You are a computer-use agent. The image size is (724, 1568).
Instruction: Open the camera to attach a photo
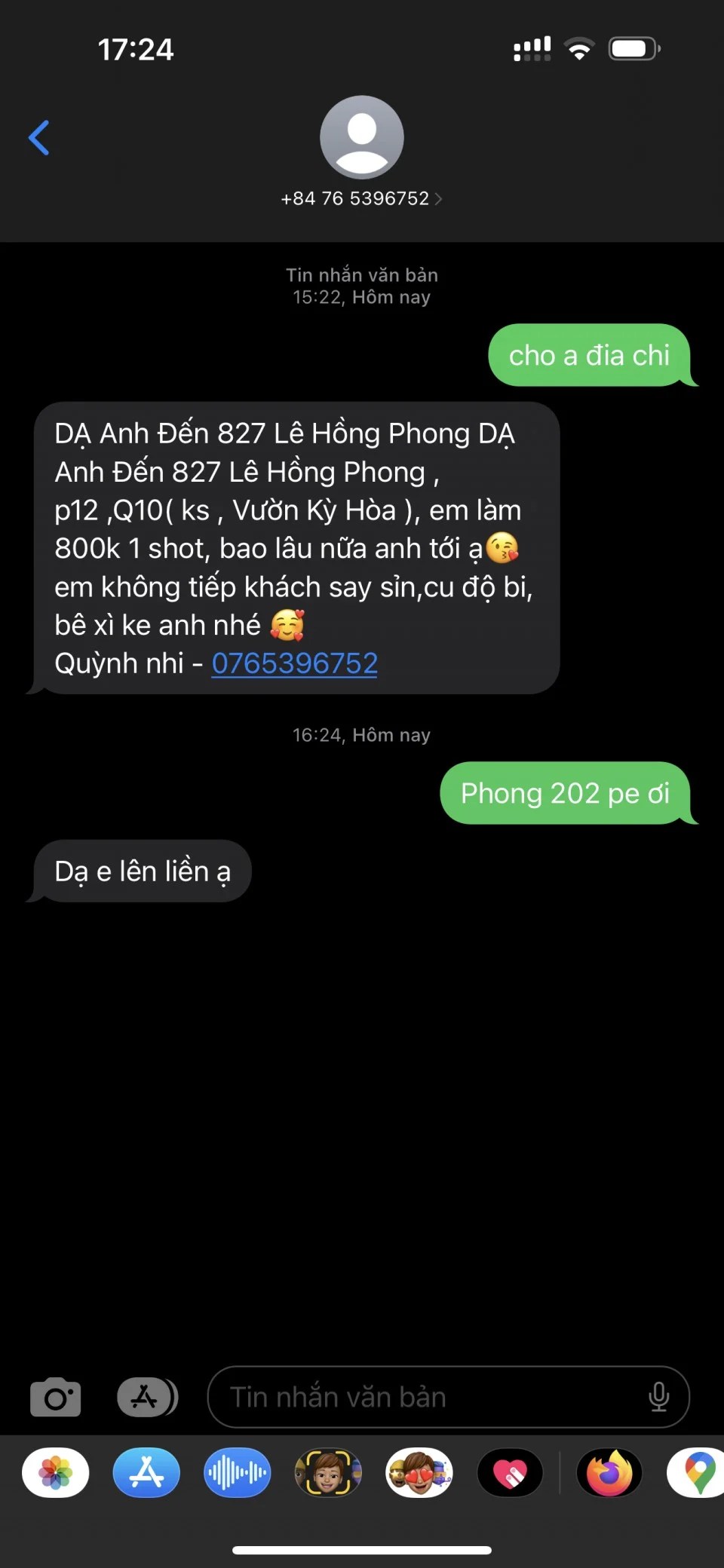click(55, 1398)
